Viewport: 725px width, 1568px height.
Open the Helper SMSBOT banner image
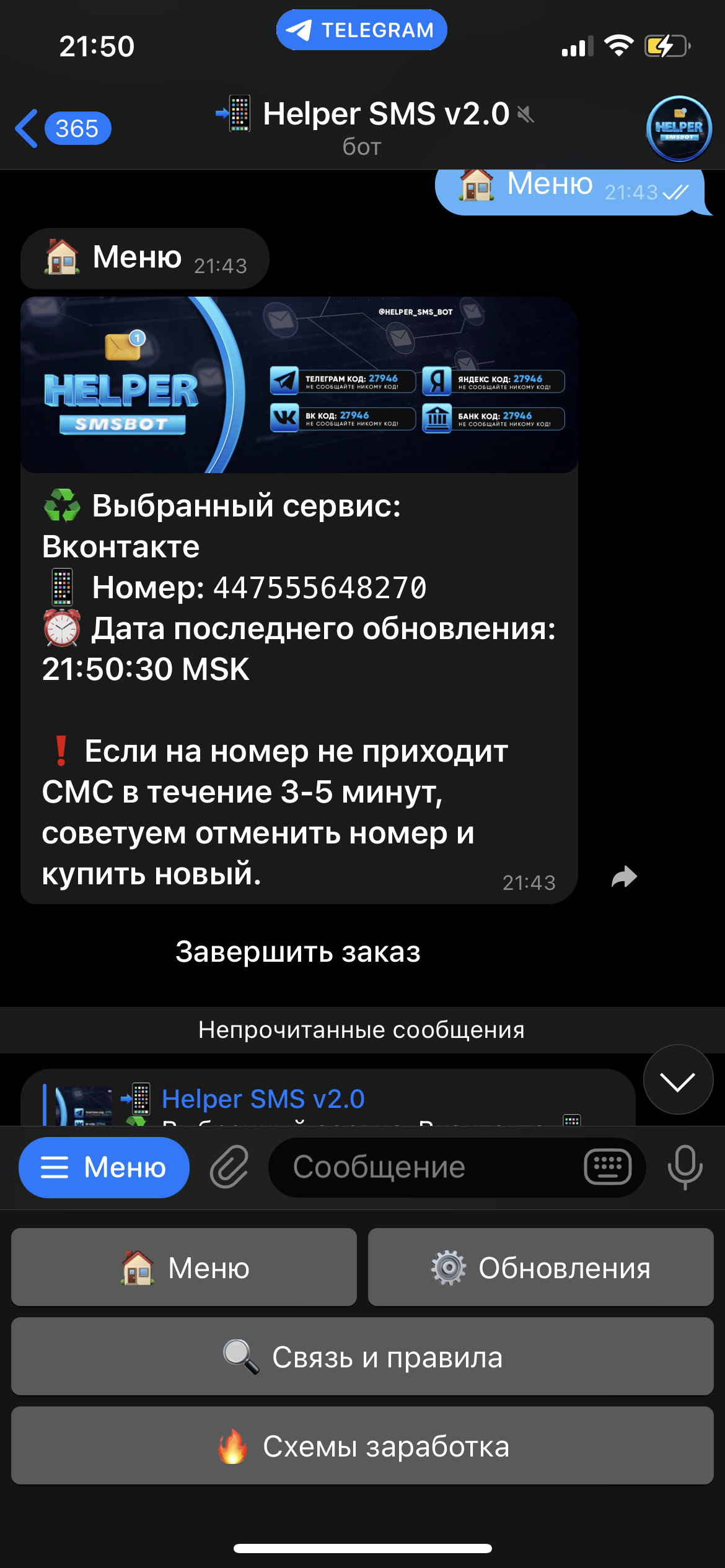tap(299, 385)
